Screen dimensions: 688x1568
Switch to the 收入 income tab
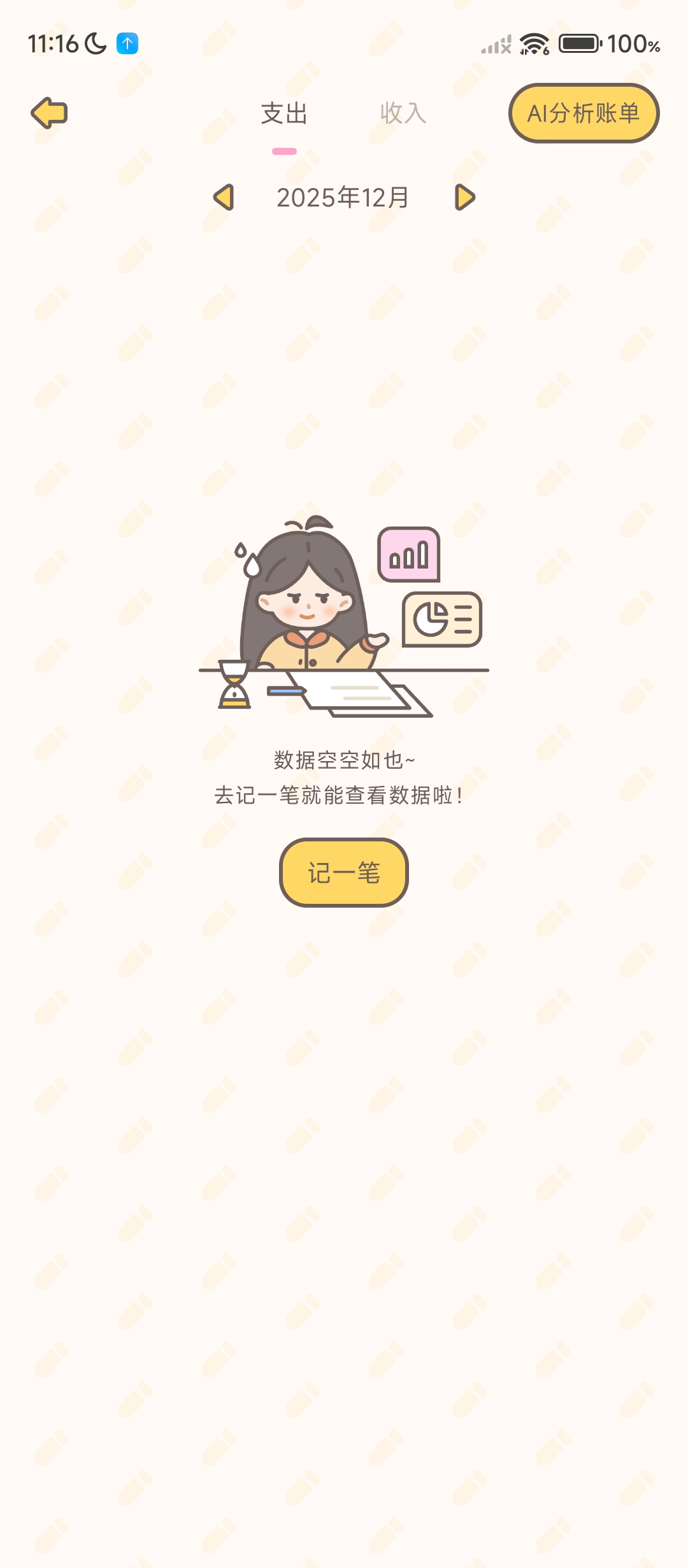[403, 114]
